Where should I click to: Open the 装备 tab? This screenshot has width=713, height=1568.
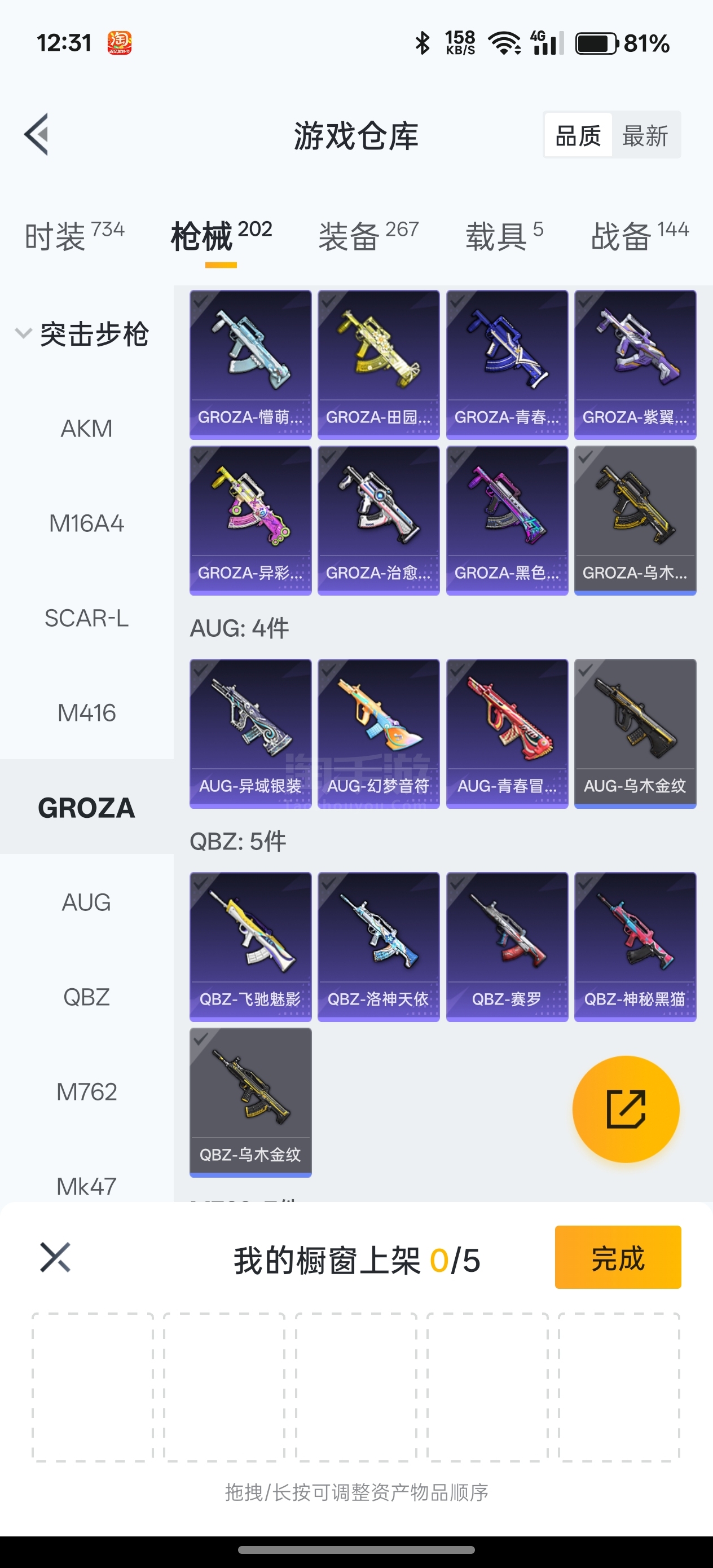[x=368, y=236]
